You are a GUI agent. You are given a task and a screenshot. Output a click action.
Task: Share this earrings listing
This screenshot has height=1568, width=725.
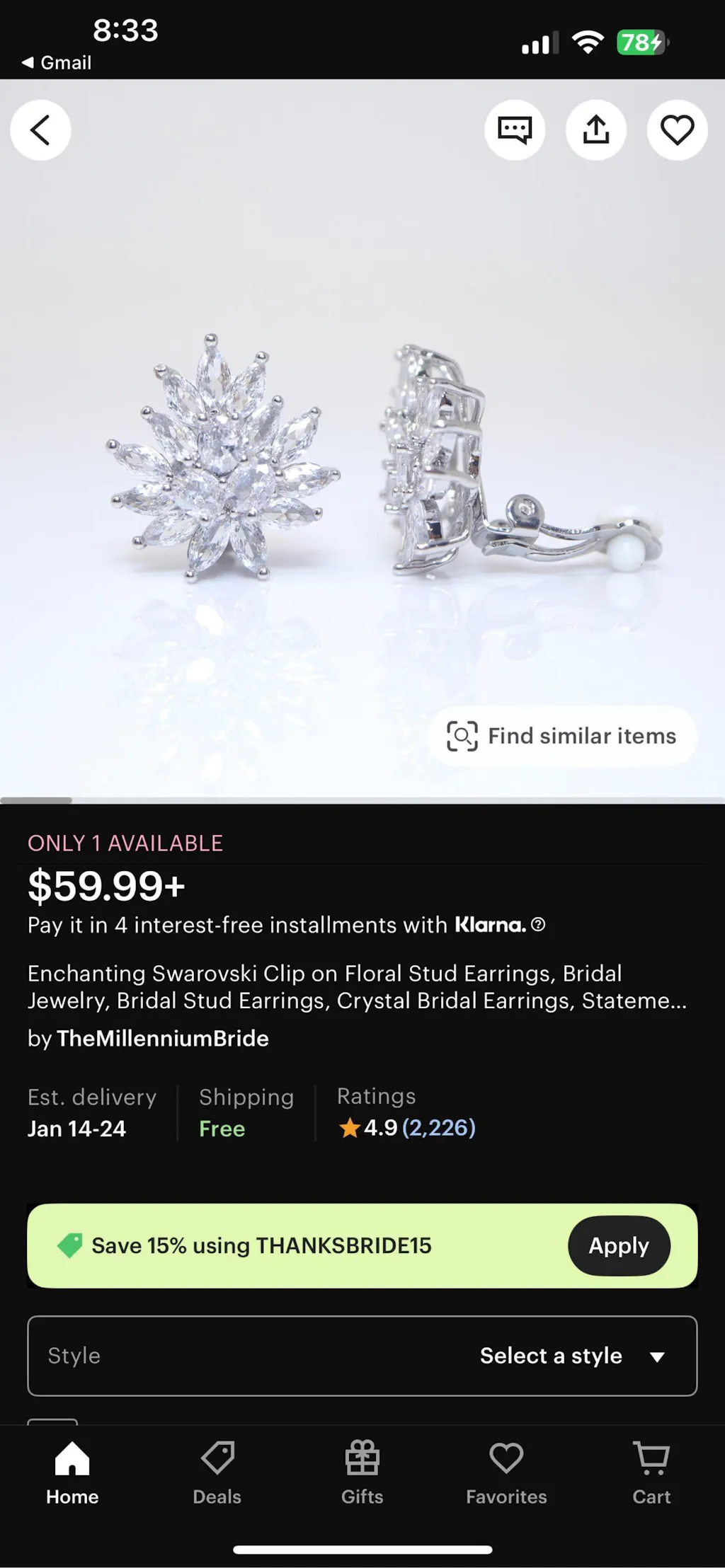coord(596,130)
